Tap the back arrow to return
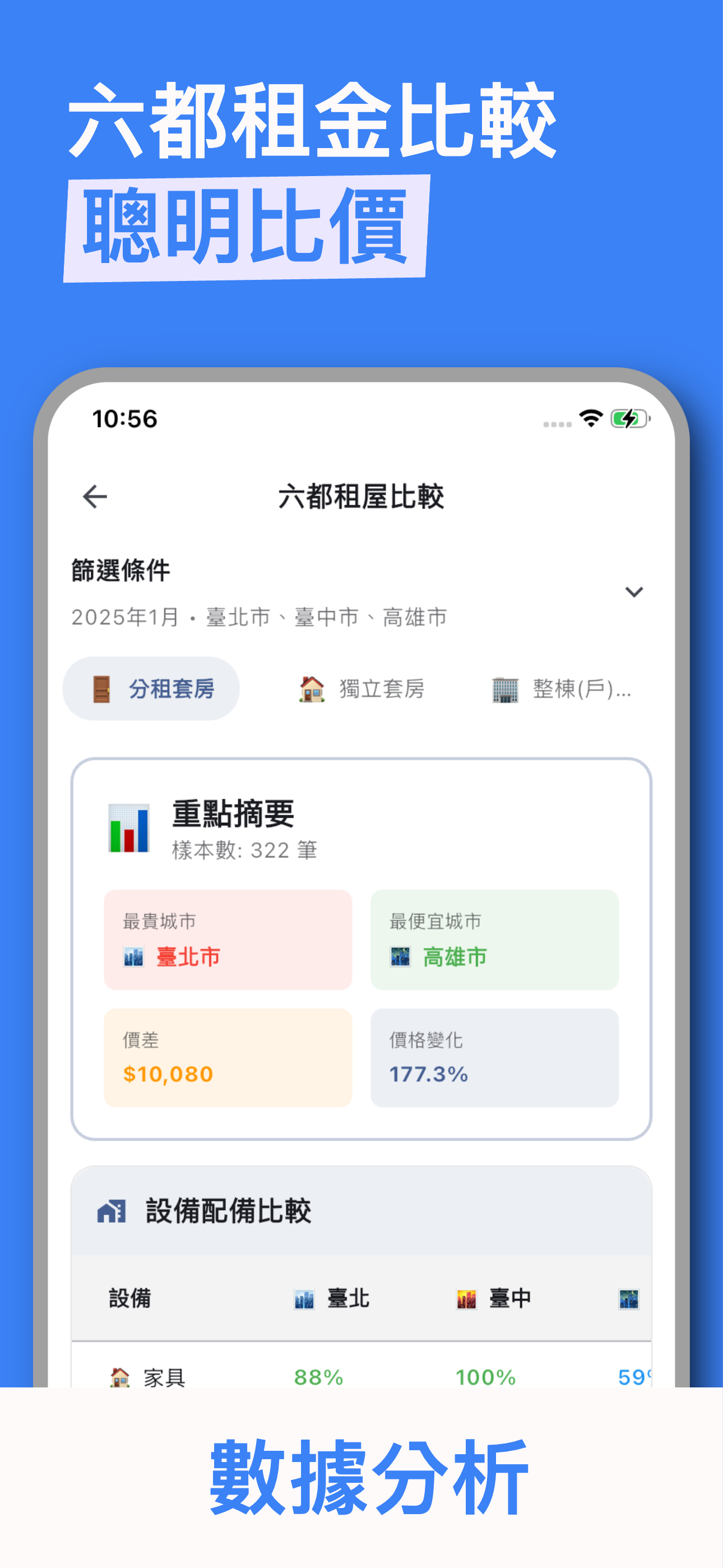Screen dimensions: 723x1568 (x=94, y=496)
